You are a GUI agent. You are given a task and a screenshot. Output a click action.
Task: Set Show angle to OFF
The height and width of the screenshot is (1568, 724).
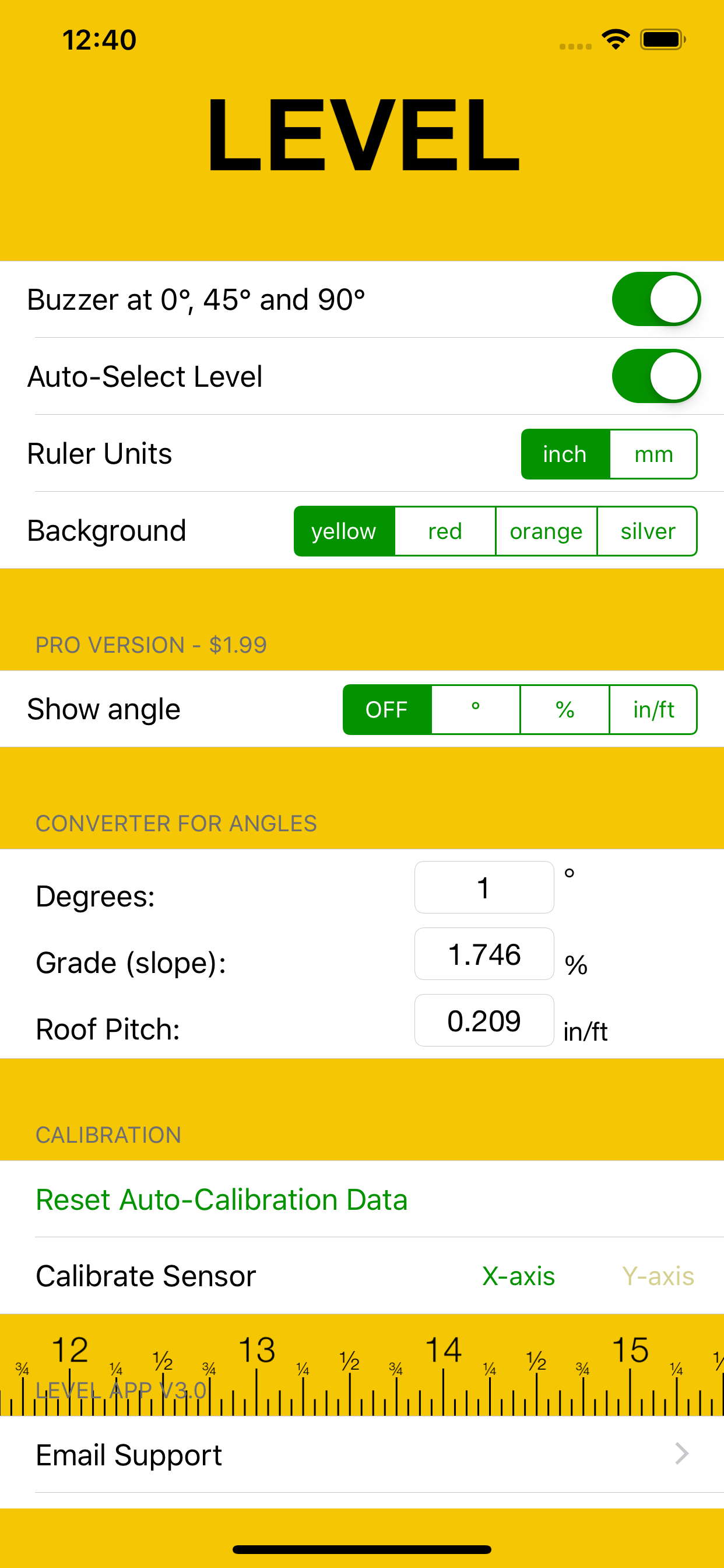[387, 710]
